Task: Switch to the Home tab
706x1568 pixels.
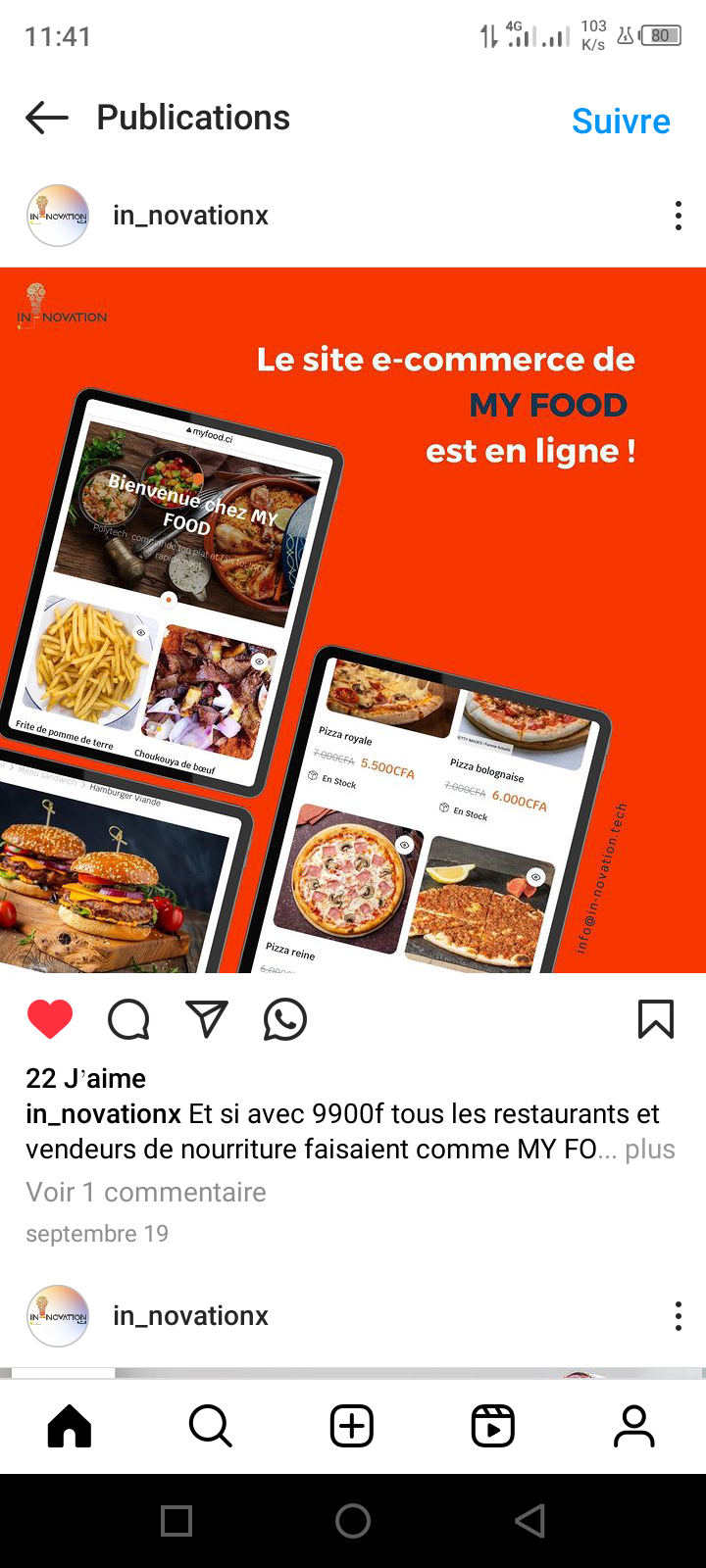Action: [x=70, y=1426]
